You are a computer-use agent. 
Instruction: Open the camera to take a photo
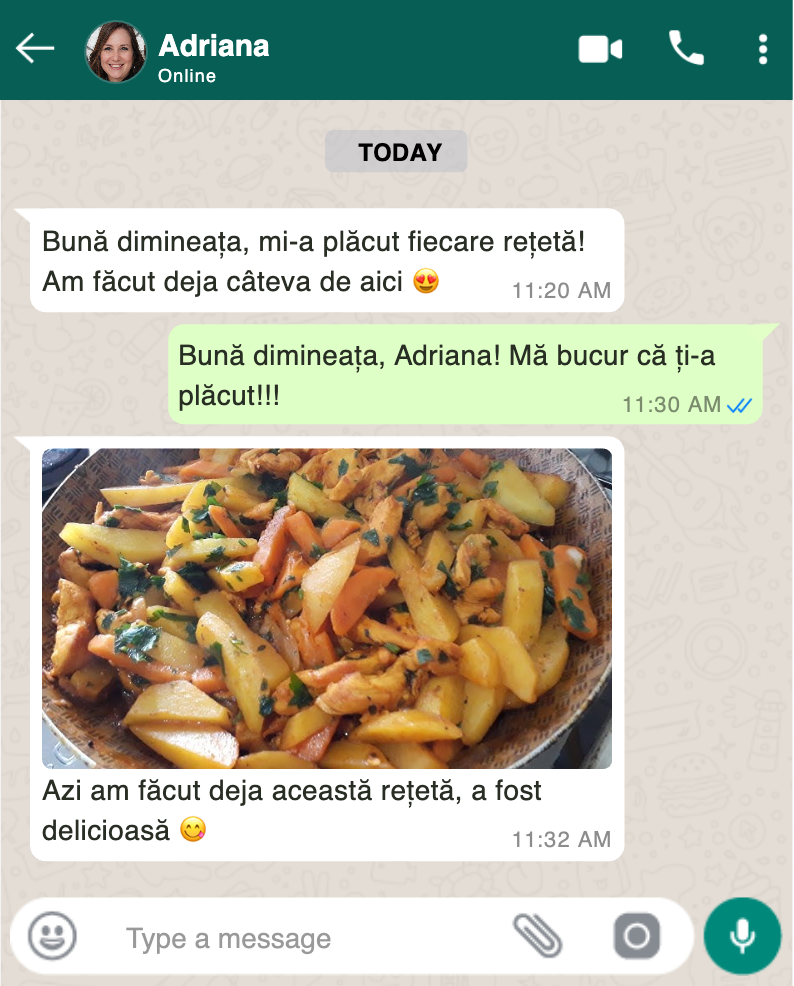[636, 937]
